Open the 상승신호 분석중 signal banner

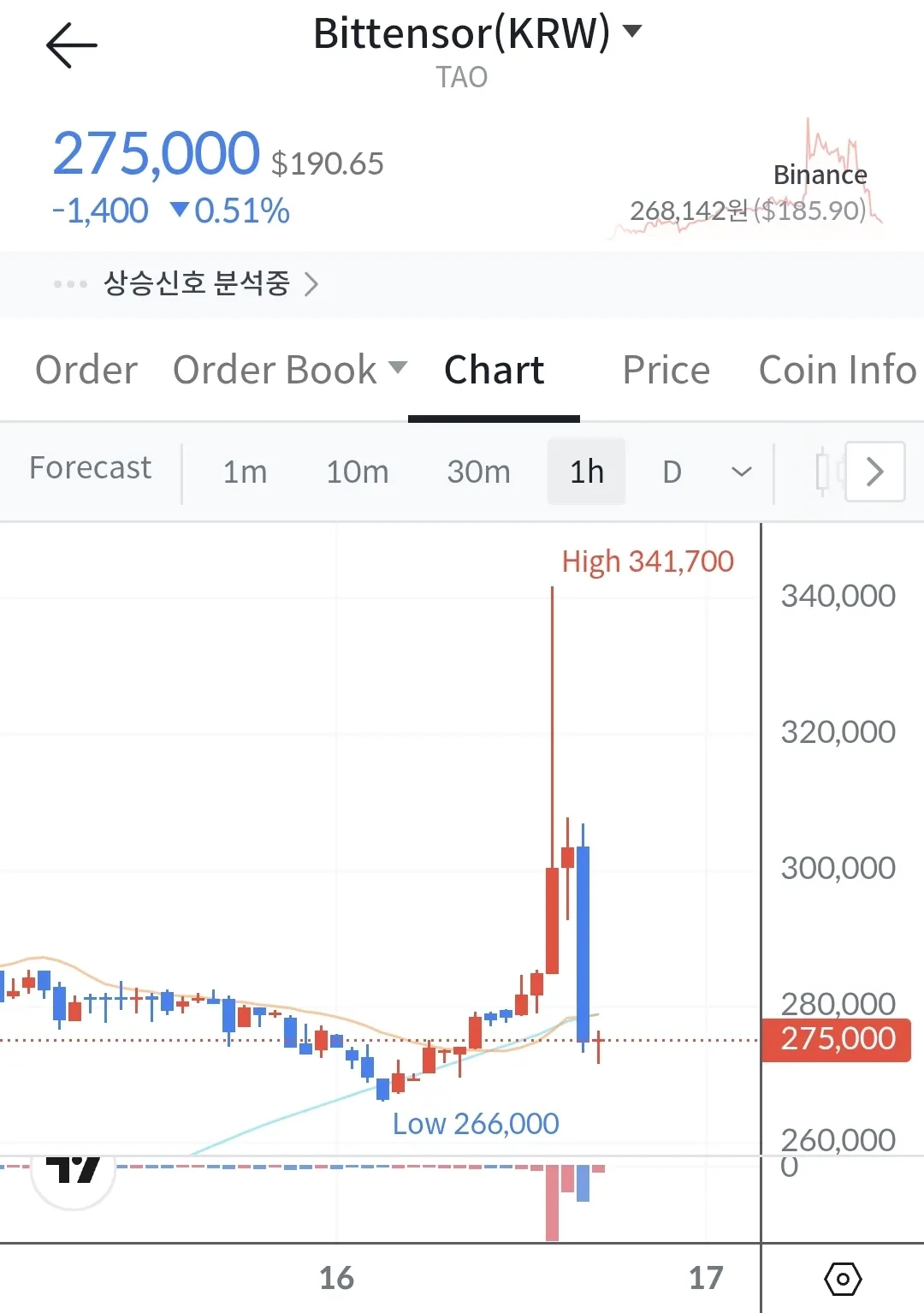pos(197,283)
